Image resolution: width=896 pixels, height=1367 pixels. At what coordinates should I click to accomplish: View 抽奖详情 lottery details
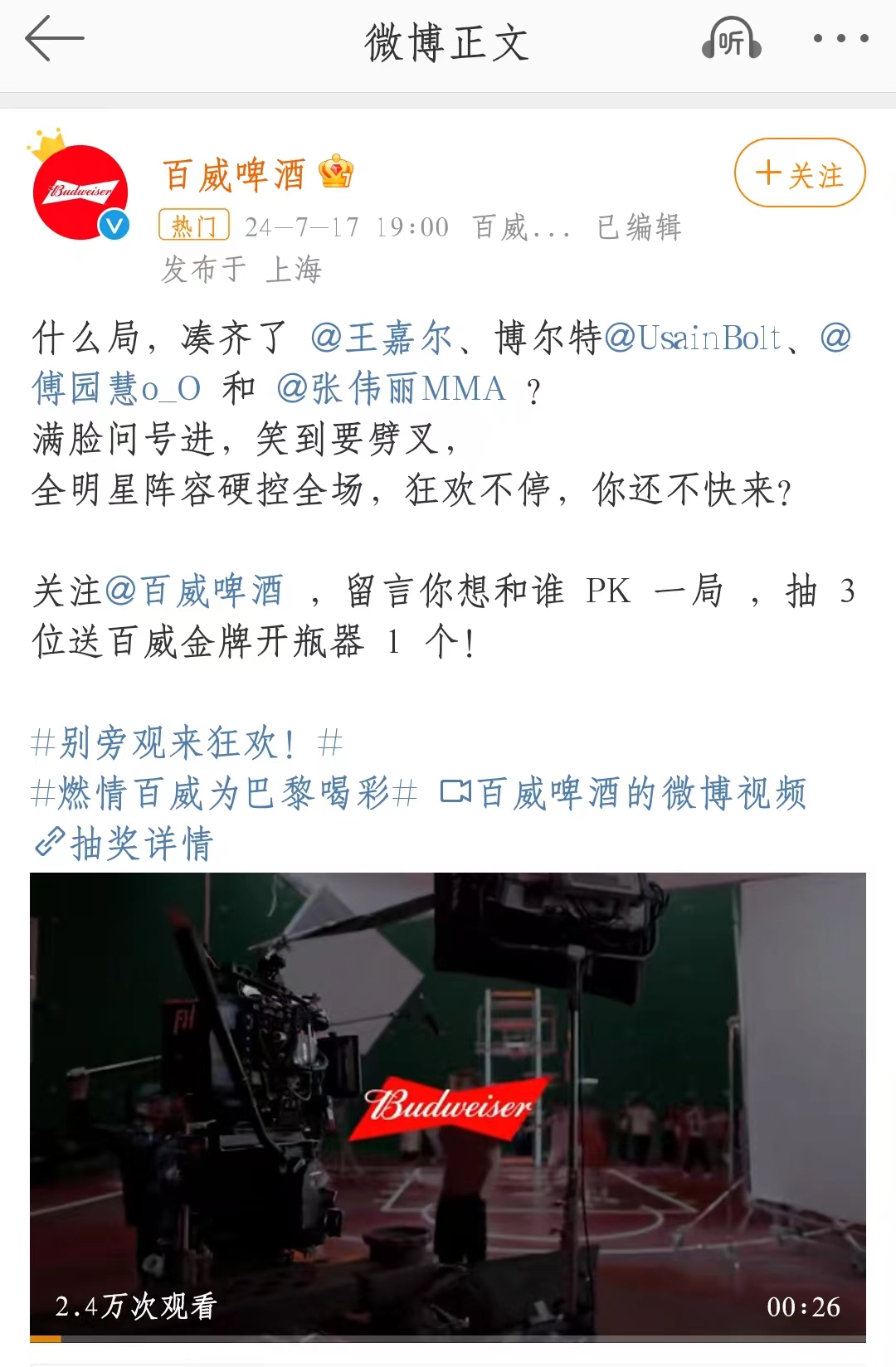(124, 844)
